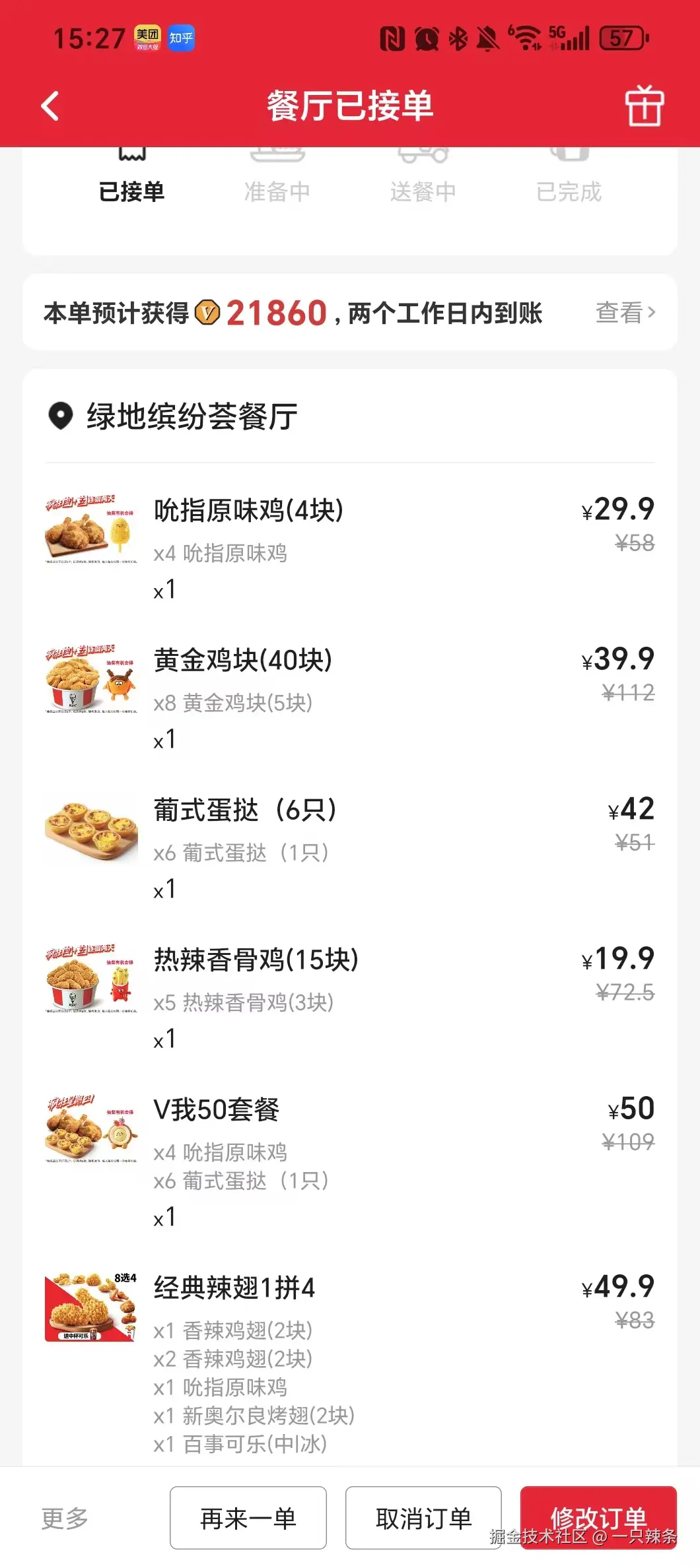
Task: Tap 更多 to reveal additional options
Action: (64, 1519)
